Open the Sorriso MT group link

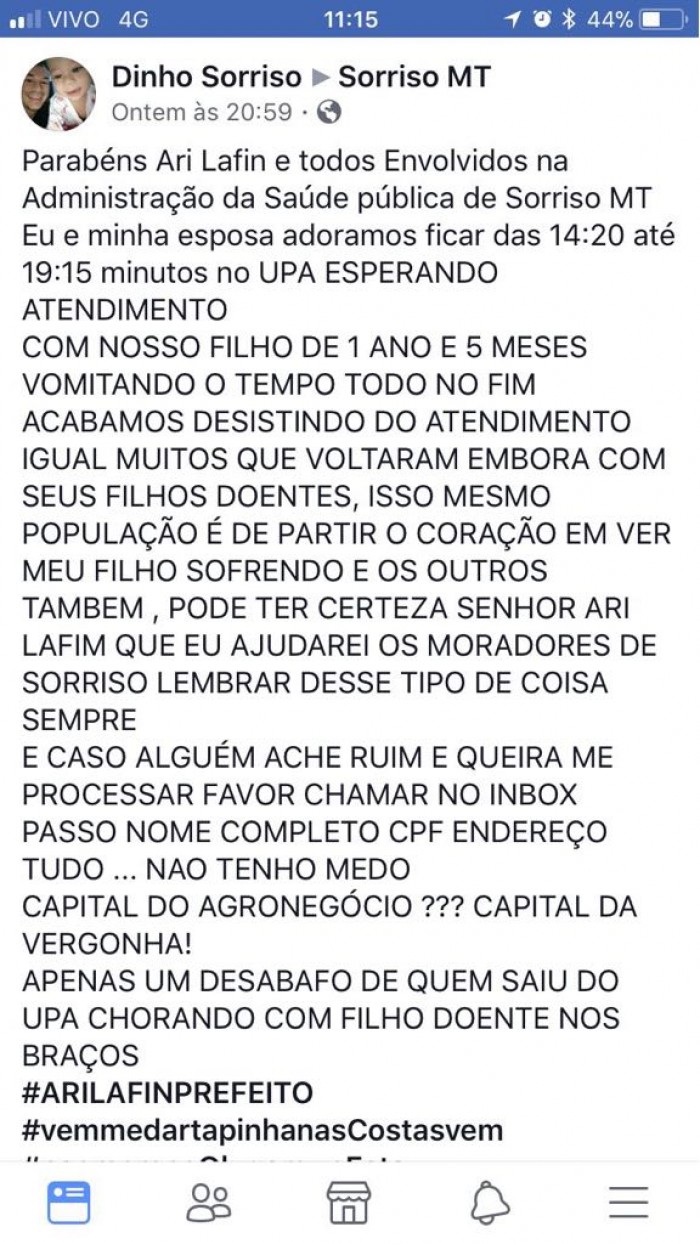point(415,77)
